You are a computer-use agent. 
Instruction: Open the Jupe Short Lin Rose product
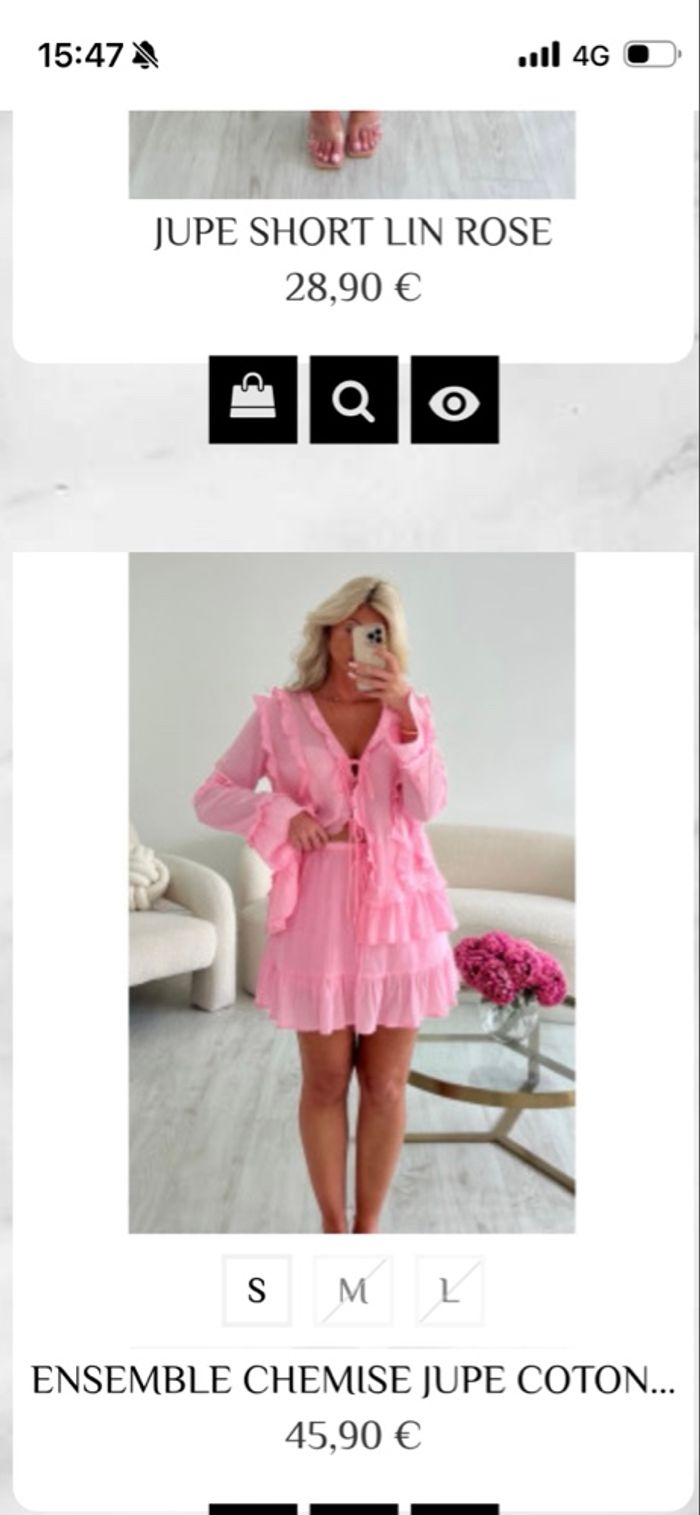pyautogui.click(x=353, y=232)
